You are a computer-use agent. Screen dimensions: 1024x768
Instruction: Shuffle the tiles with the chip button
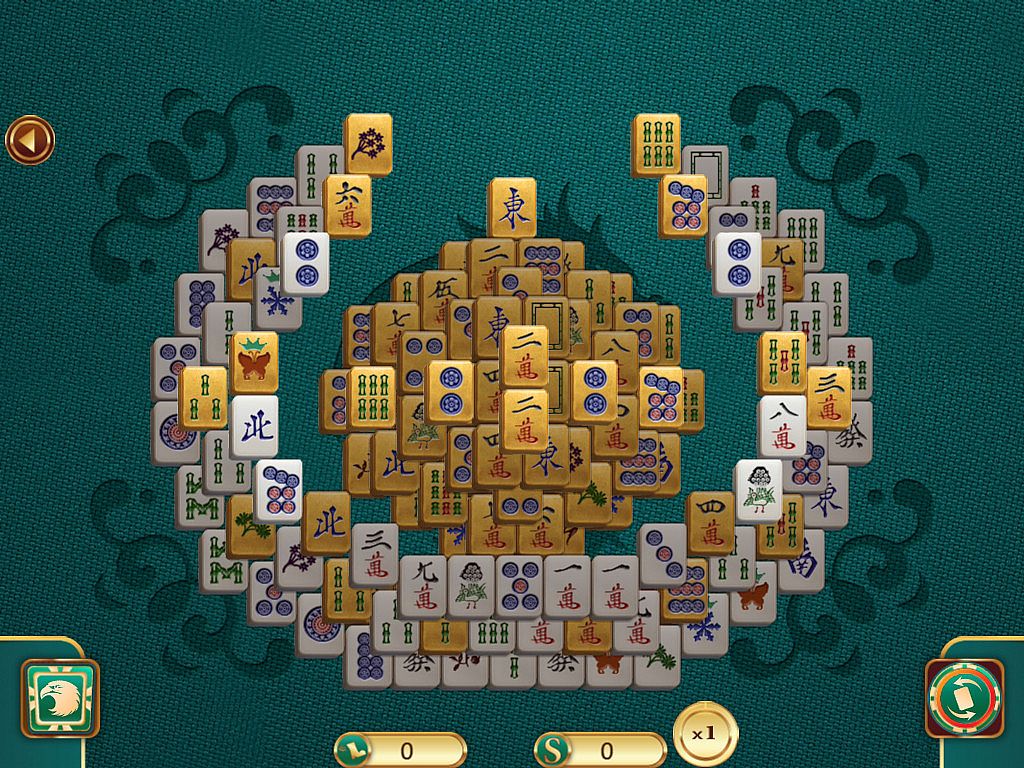click(x=964, y=698)
